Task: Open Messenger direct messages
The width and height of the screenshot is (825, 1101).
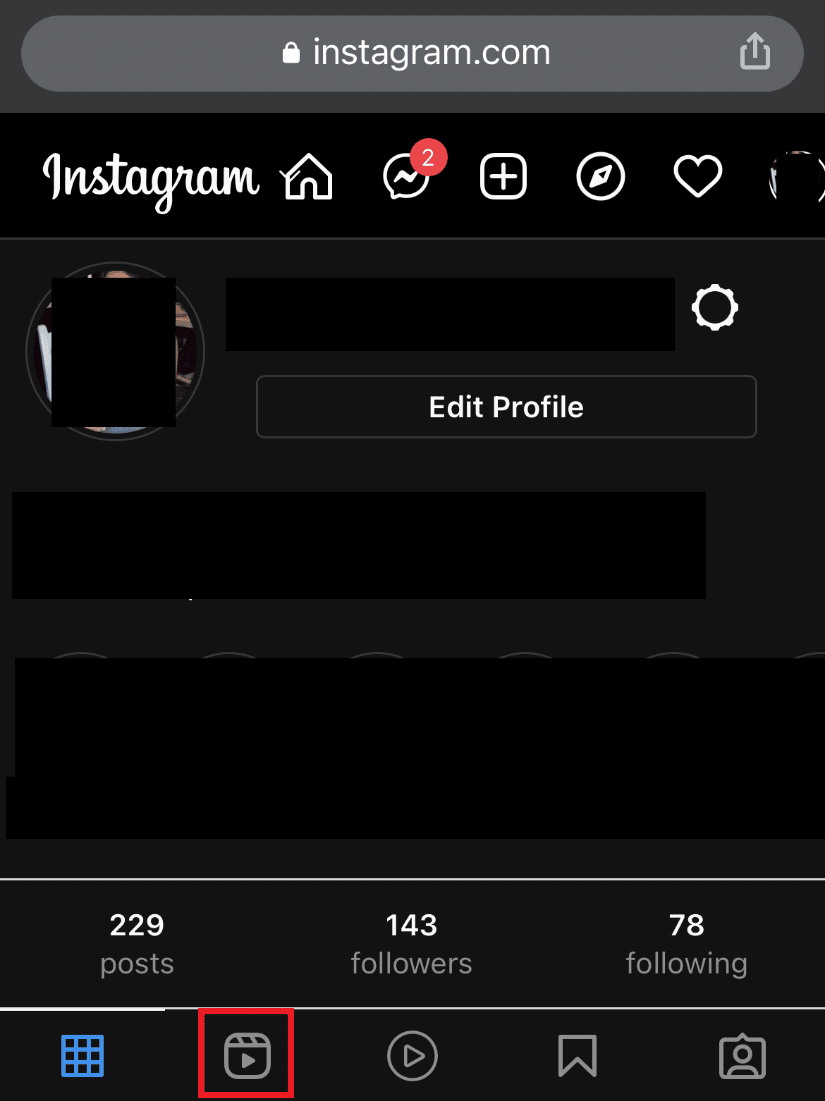Action: point(406,178)
